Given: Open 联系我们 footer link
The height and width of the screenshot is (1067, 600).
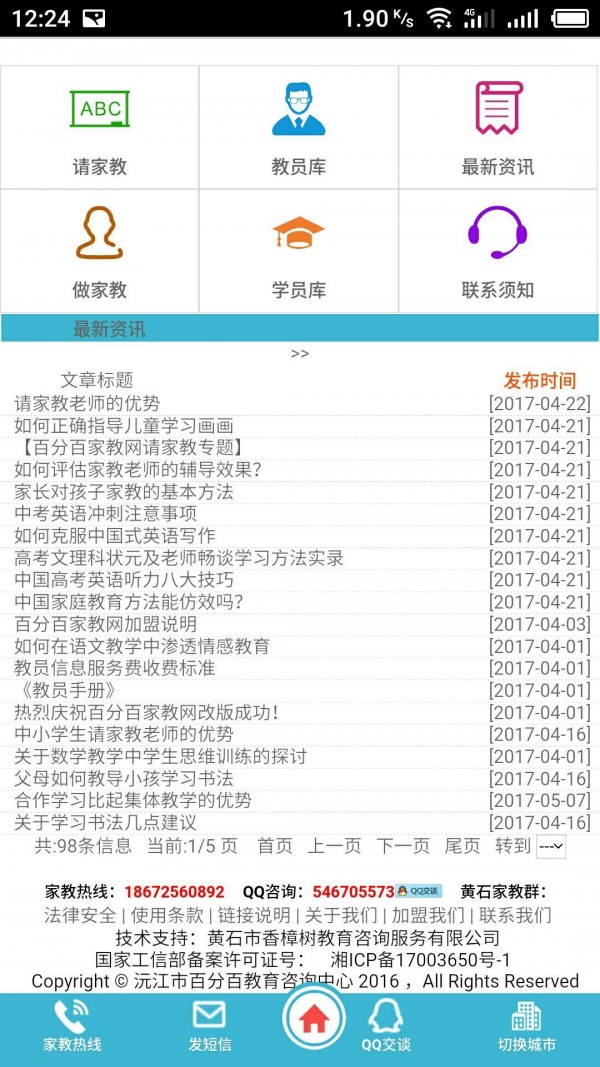Looking at the screenshot, I should point(515,915).
